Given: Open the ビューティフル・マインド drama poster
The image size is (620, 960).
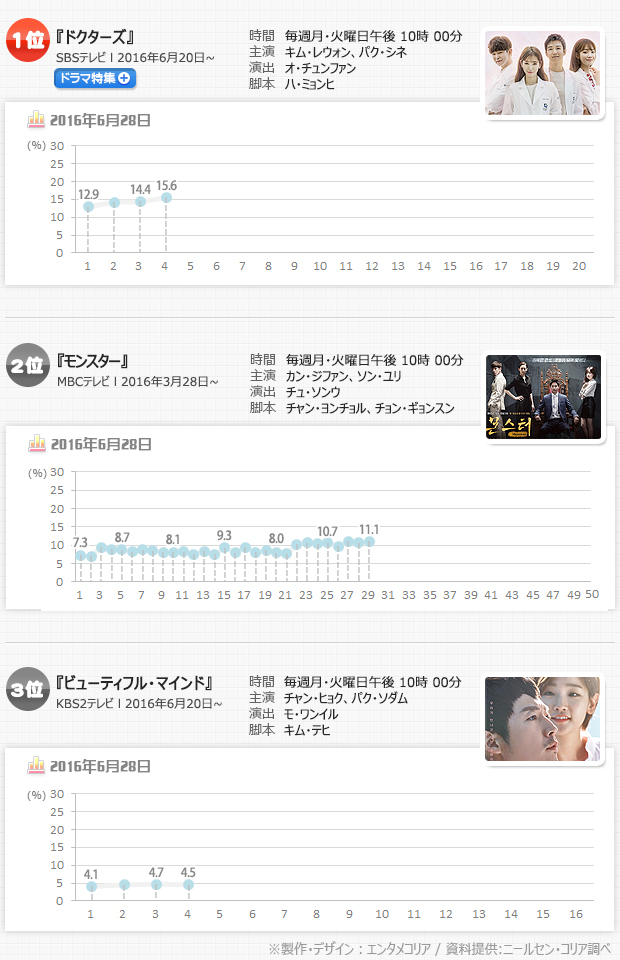Looking at the screenshot, I should [x=544, y=719].
